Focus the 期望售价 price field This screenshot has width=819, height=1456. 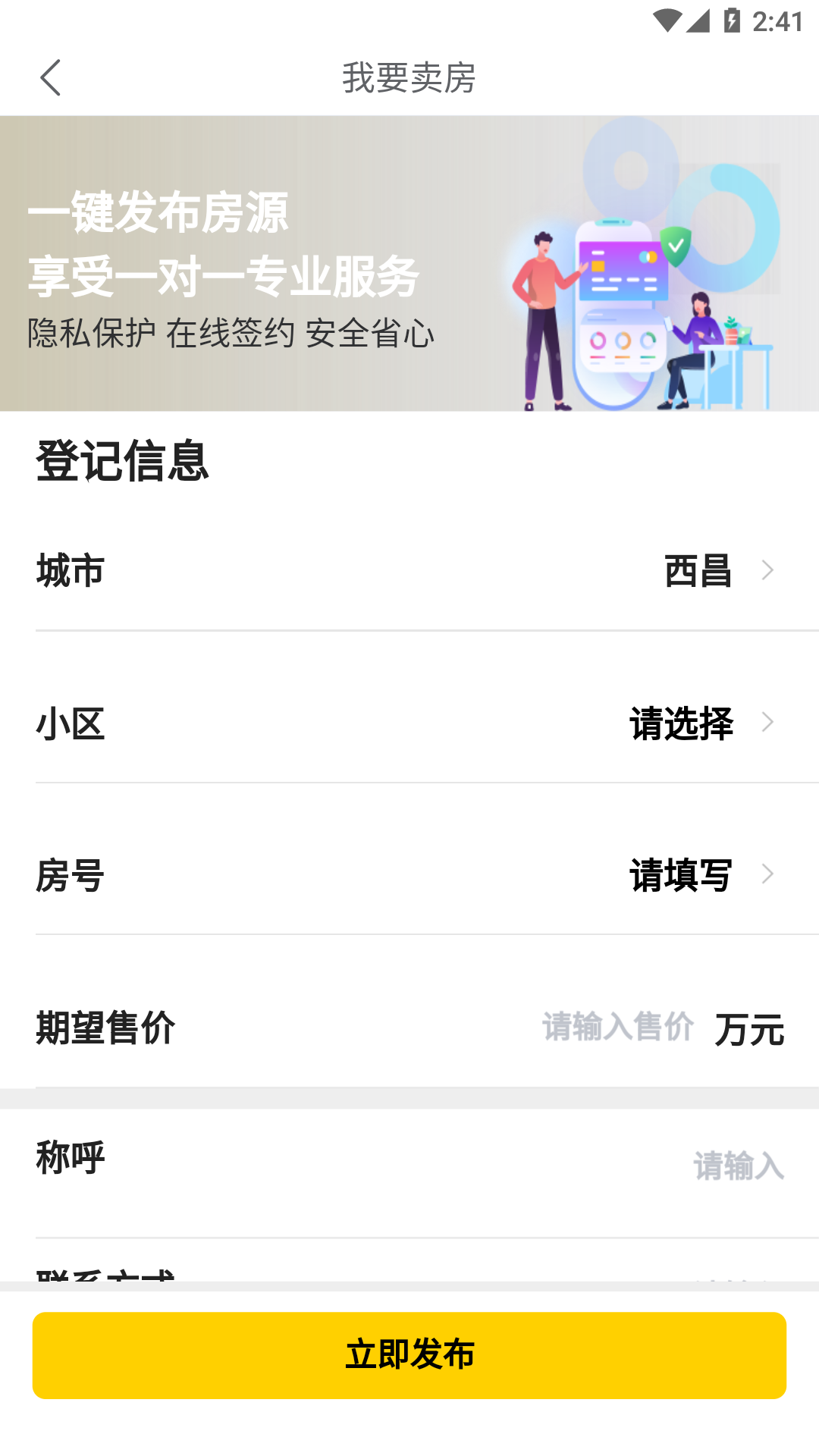(x=617, y=1028)
